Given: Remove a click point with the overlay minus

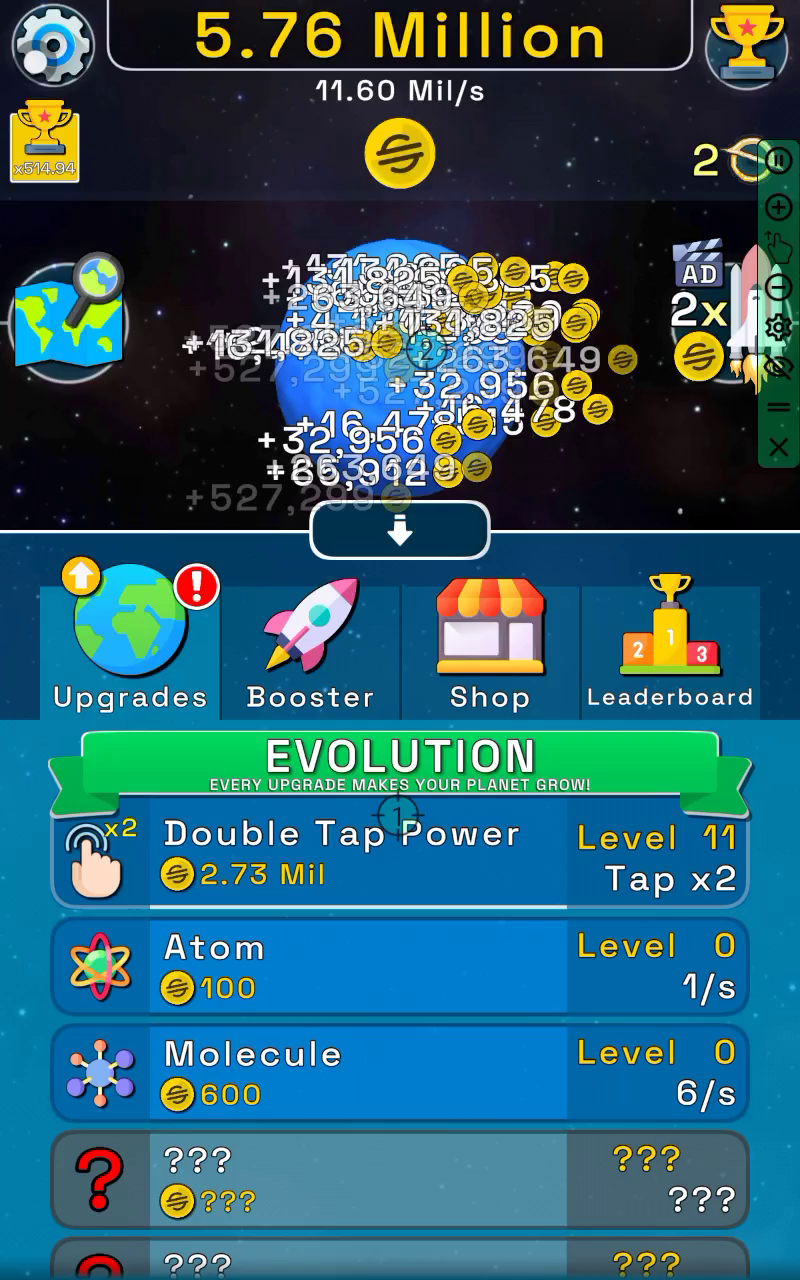Looking at the screenshot, I should [778, 288].
